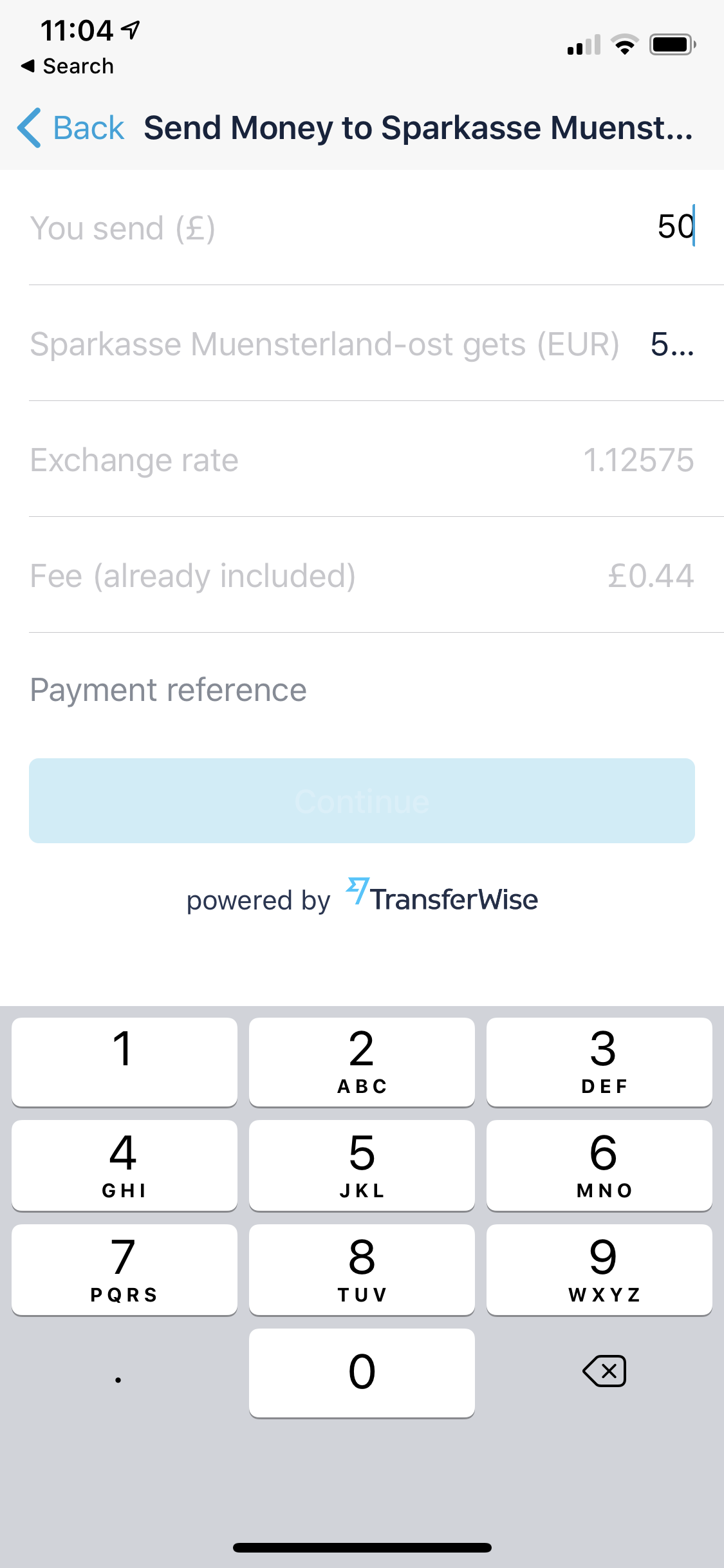
Task: Return to Search via status bar link
Action: tap(68, 66)
